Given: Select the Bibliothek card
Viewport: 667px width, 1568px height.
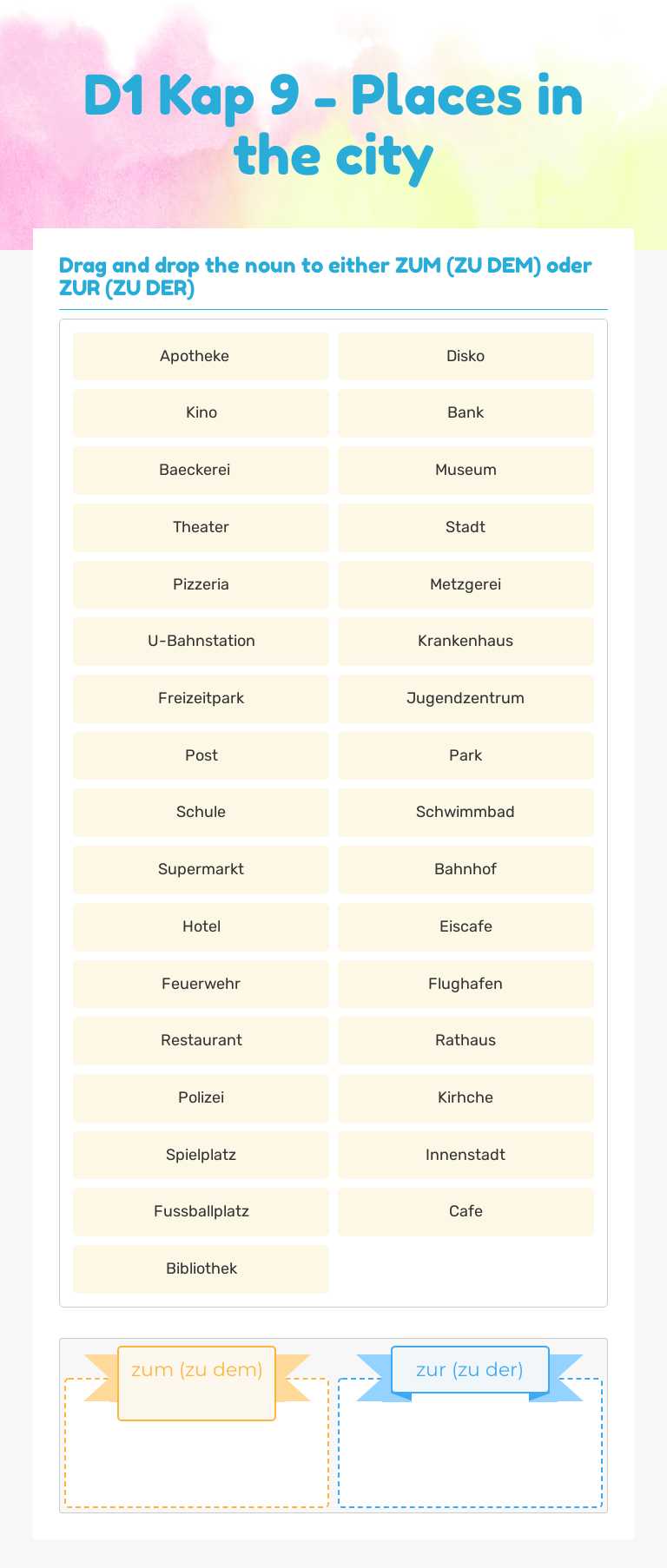Looking at the screenshot, I should 201,1268.
